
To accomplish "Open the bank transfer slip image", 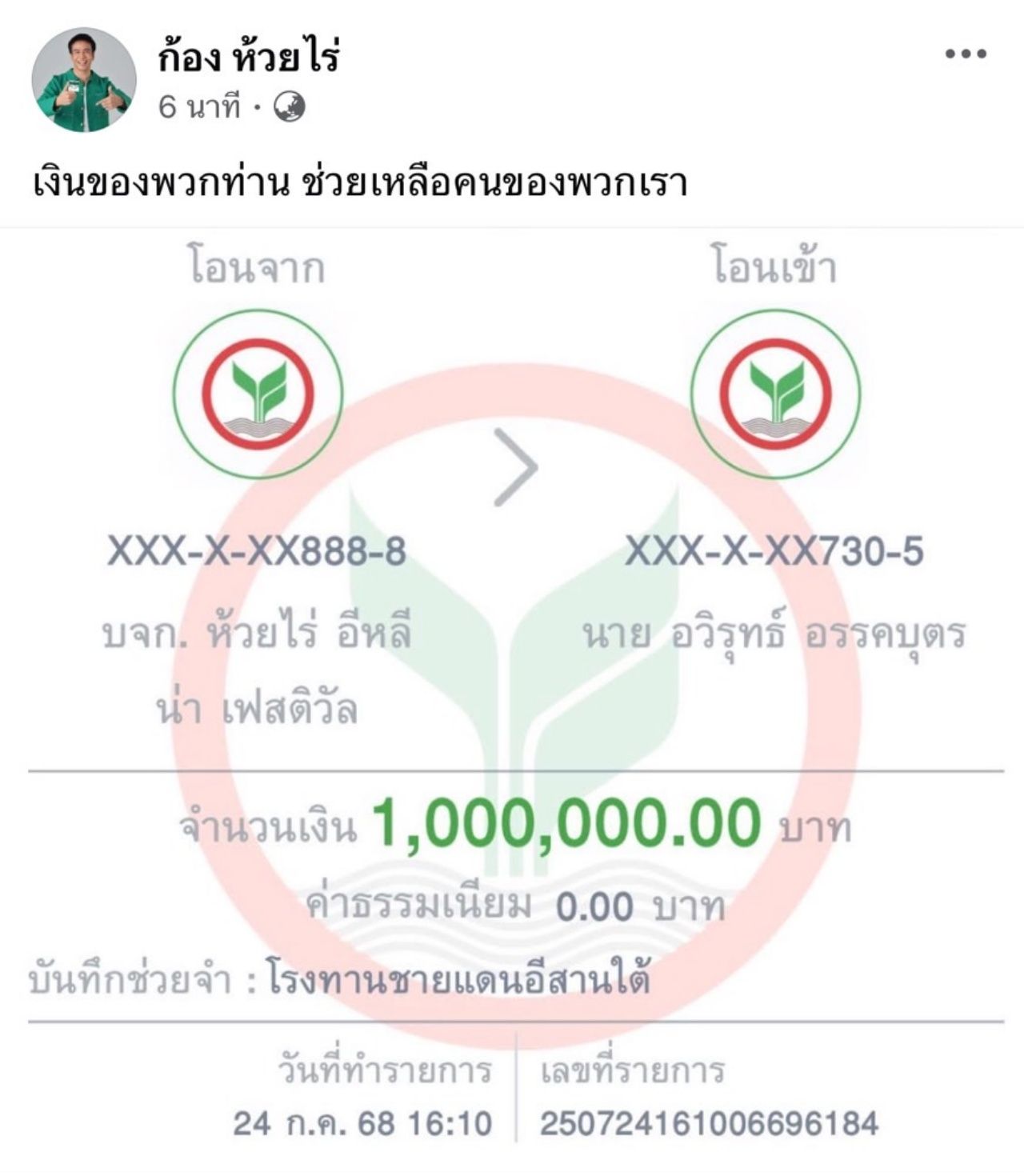I will tap(512, 688).
